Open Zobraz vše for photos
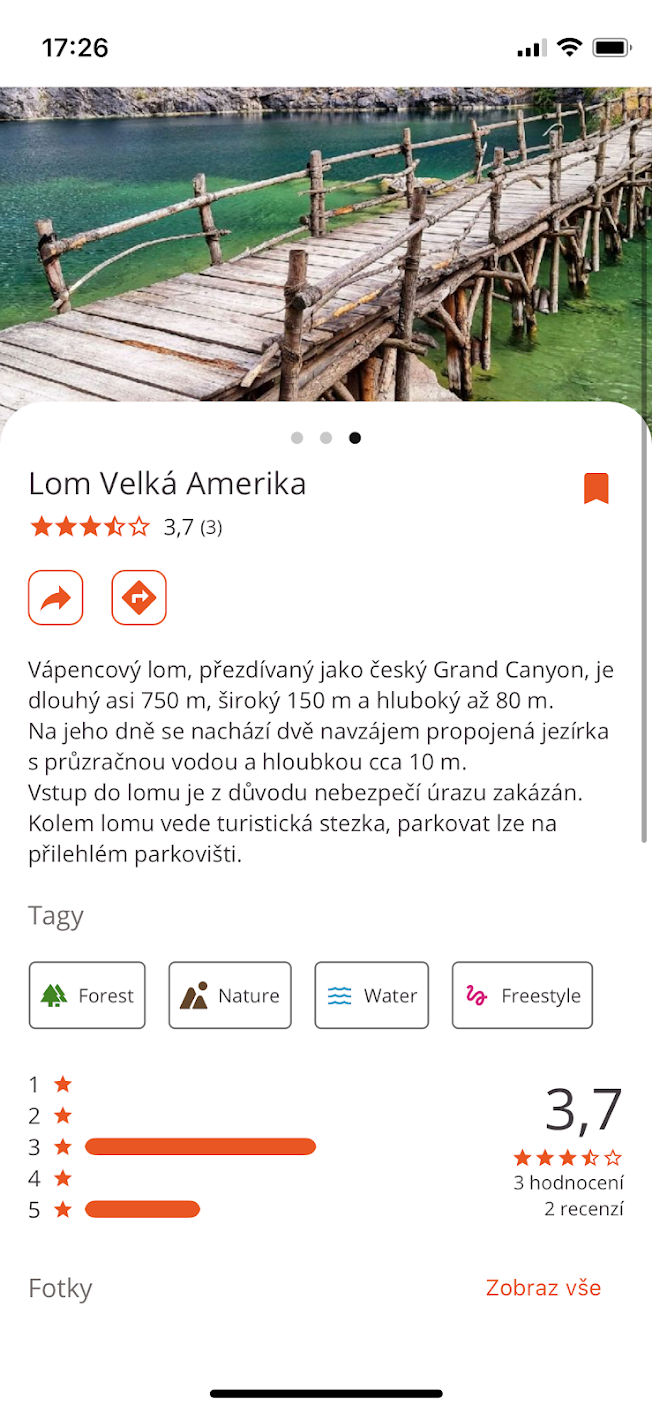Screen dimensions: 652x1412 point(543,1288)
